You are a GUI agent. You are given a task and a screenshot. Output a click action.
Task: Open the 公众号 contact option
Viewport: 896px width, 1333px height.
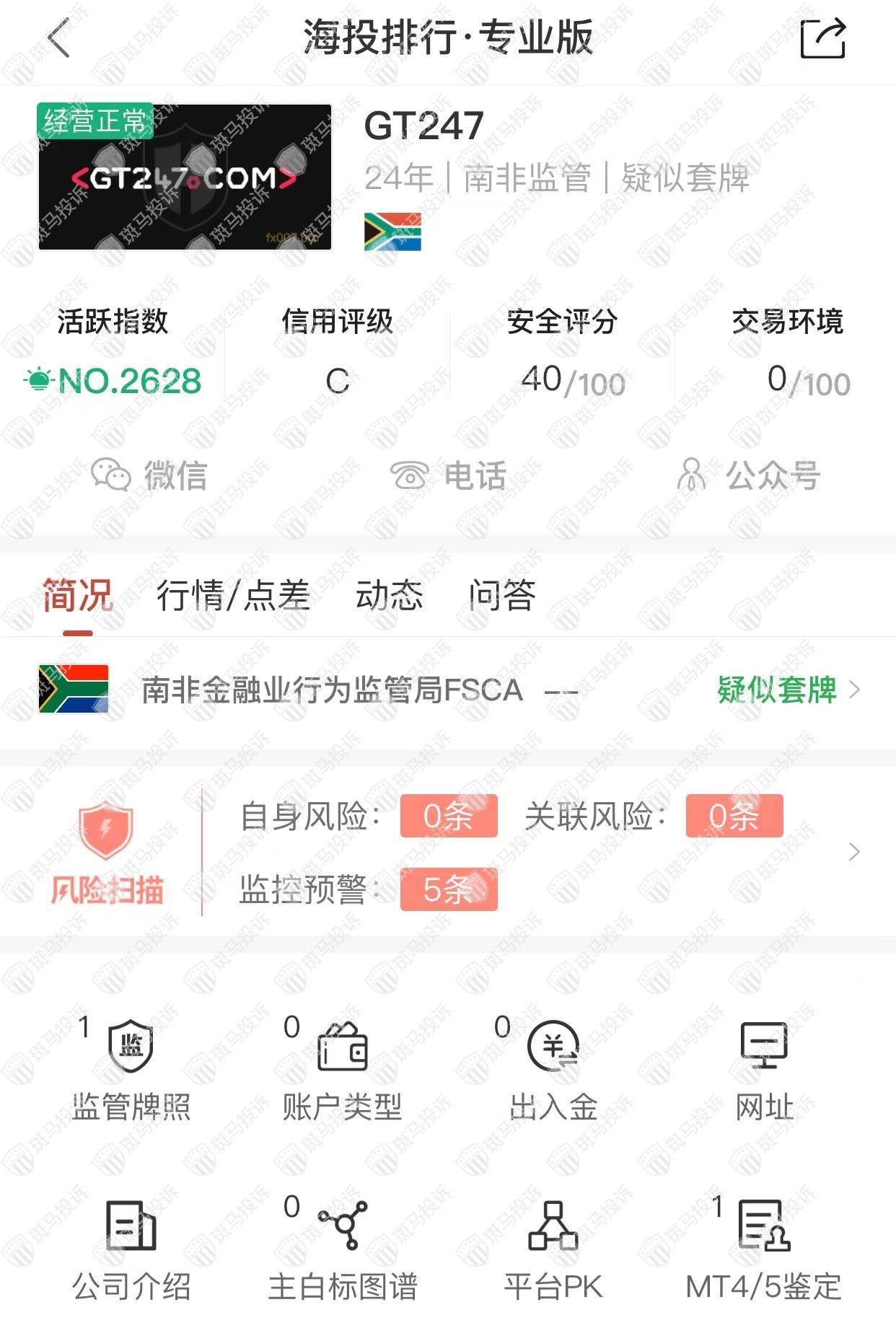tap(748, 475)
